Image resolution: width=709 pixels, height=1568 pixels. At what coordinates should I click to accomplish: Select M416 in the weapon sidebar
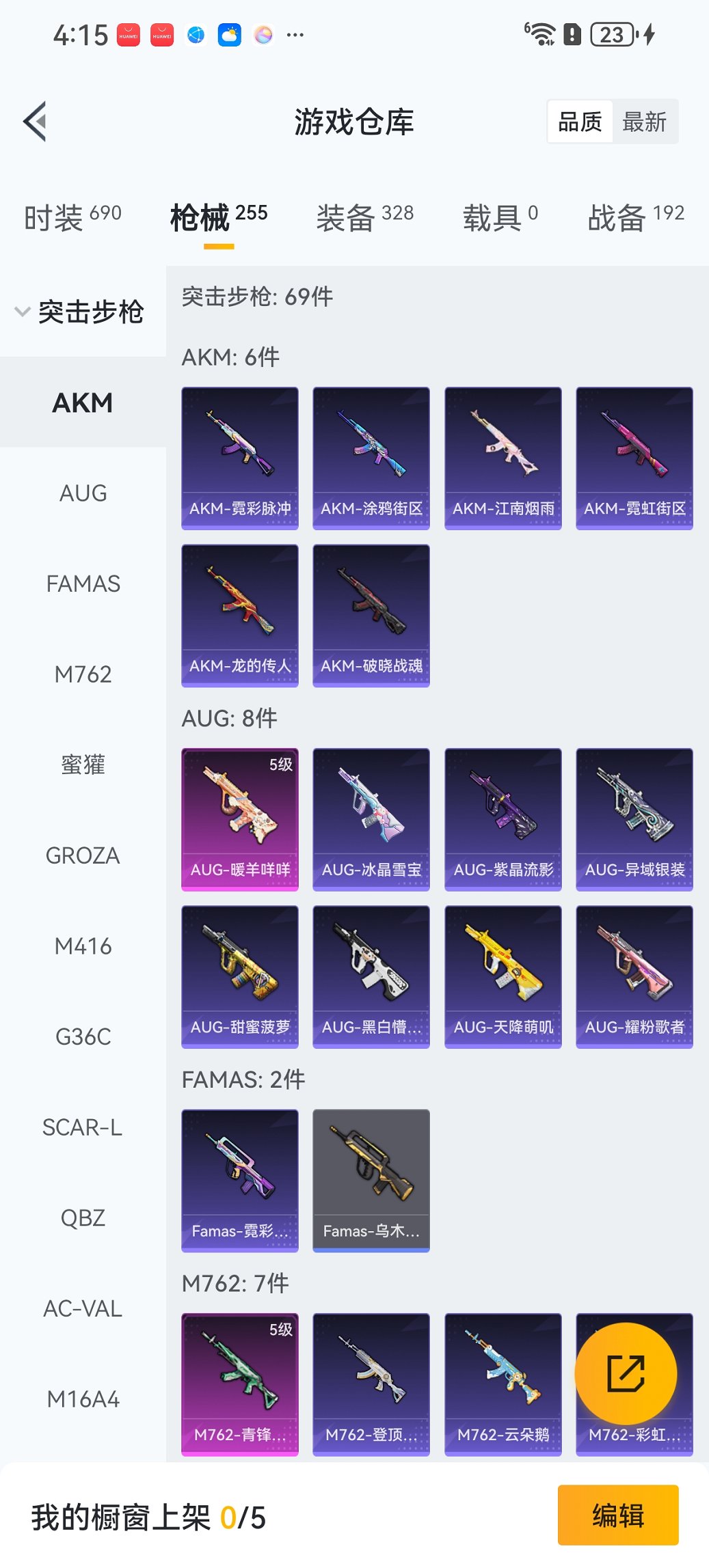pyautogui.click(x=83, y=946)
